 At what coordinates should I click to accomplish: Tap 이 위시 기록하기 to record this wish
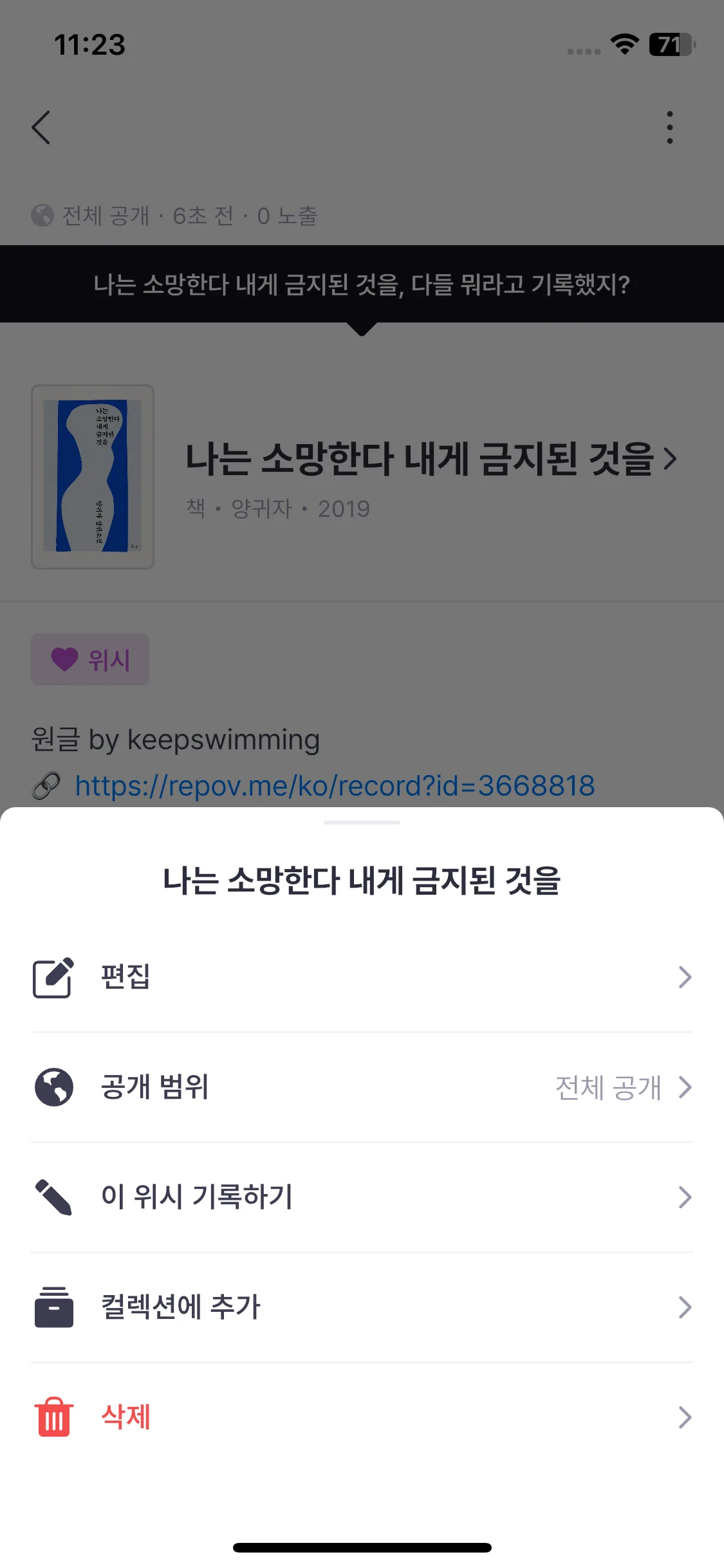[197, 1197]
